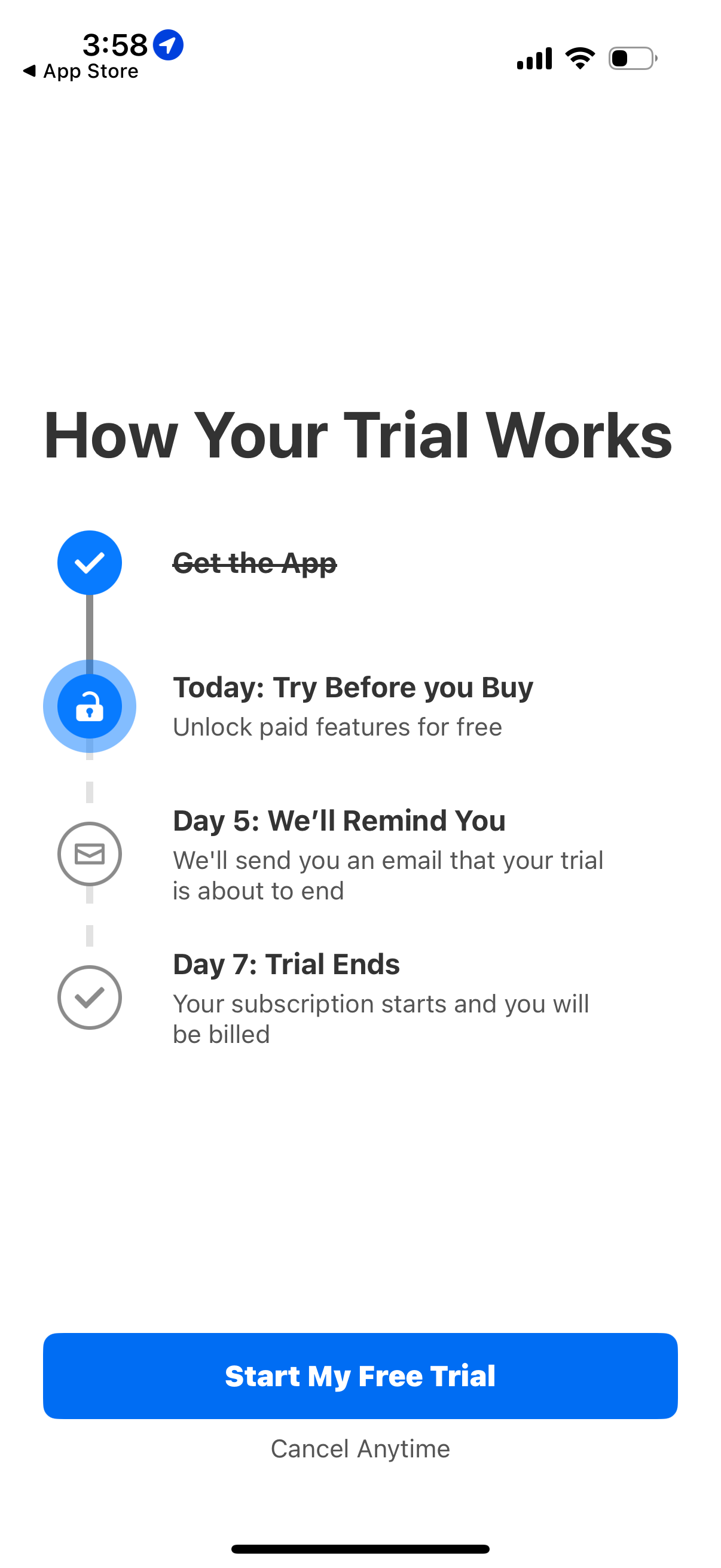Click the battery indicator icon
Viewport: 721px width, 1568px height.
pyautogui.click(x=631, y=58)
